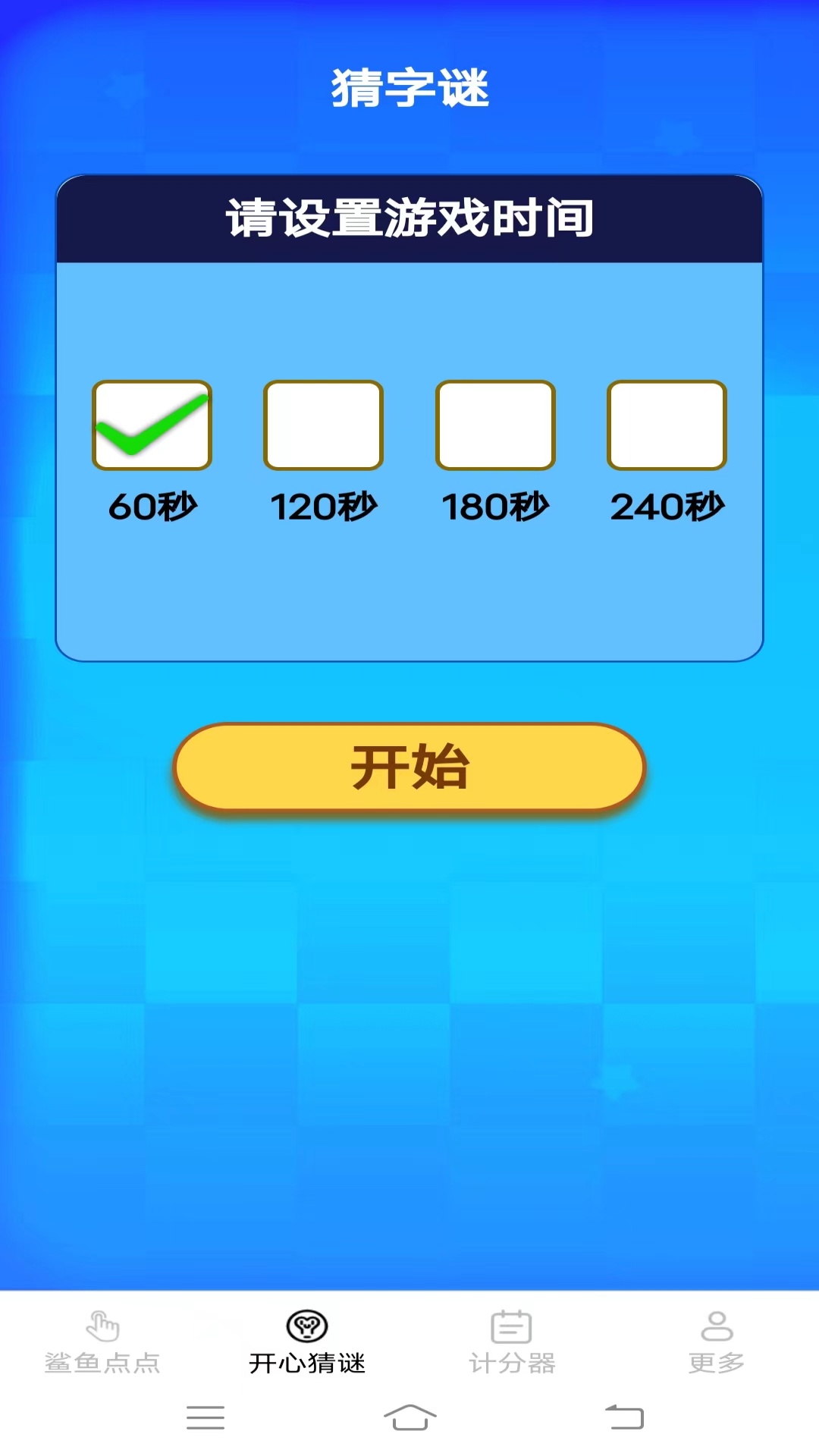Image resolution: width=819 pixels, height=1456 pixels.
Task: Open the 更多 tab
Action: [x=717, y=1341]
